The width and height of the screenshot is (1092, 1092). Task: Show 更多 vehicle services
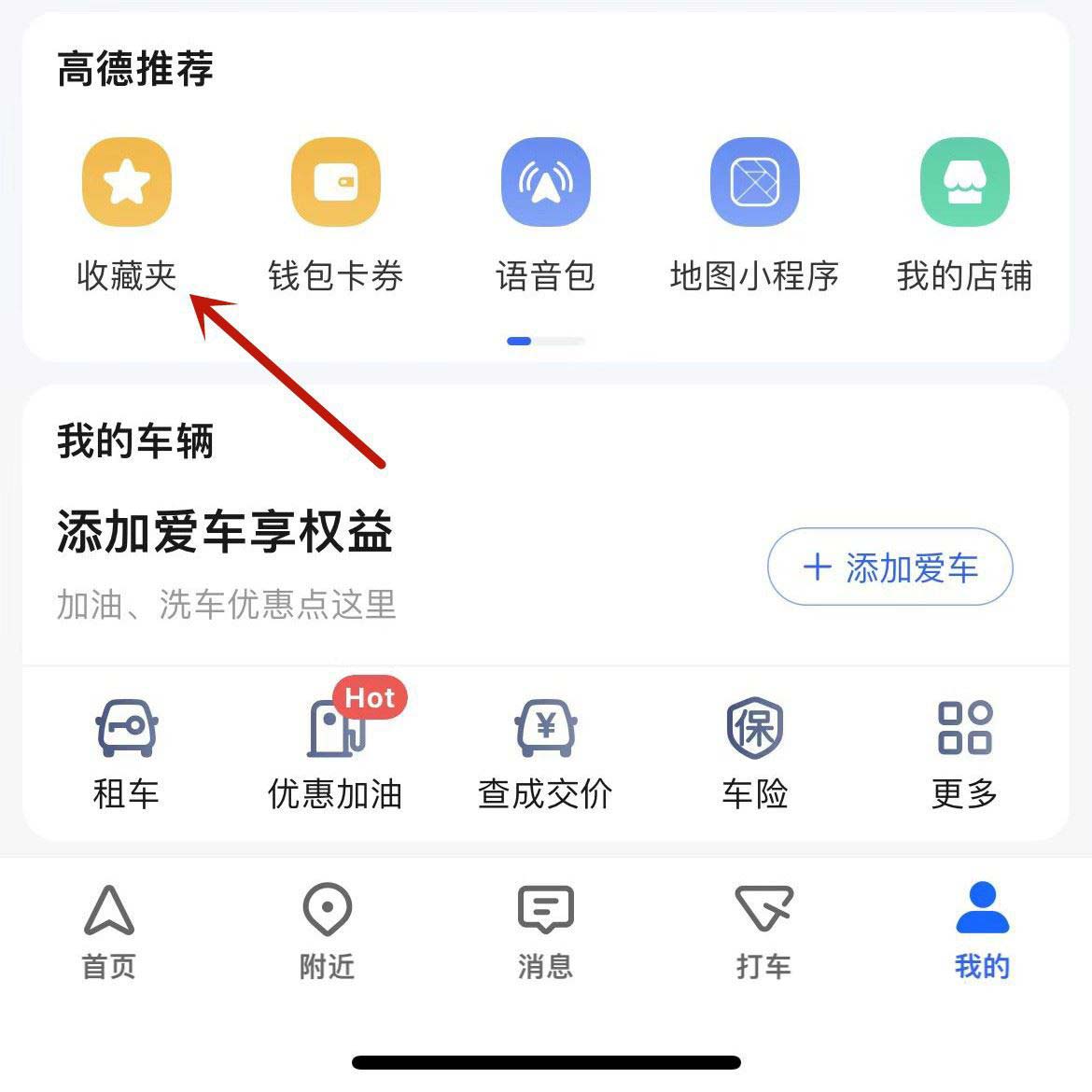tap(964, 752)
